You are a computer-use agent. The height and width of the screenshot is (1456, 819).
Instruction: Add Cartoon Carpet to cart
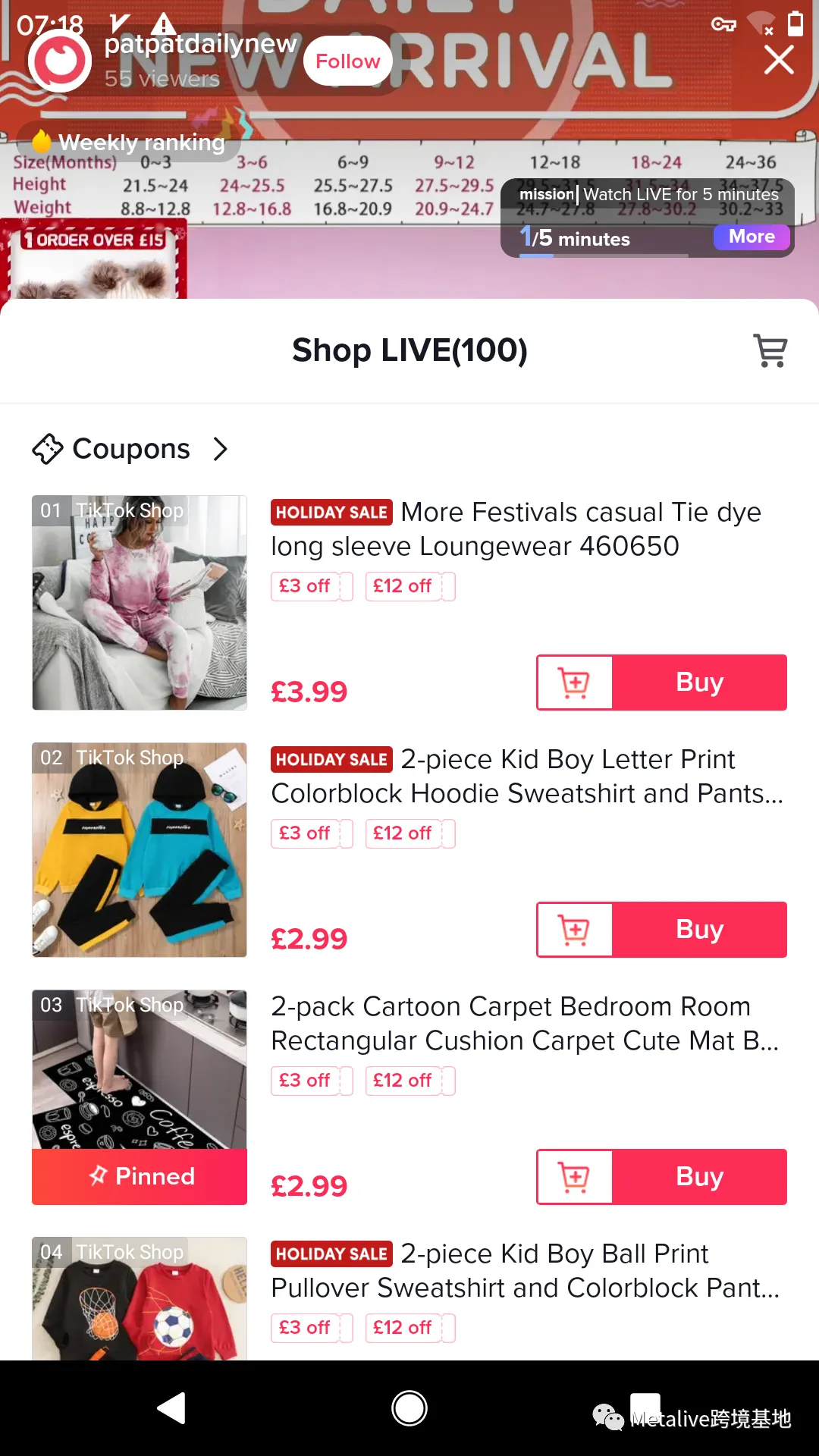[575, 1177]
